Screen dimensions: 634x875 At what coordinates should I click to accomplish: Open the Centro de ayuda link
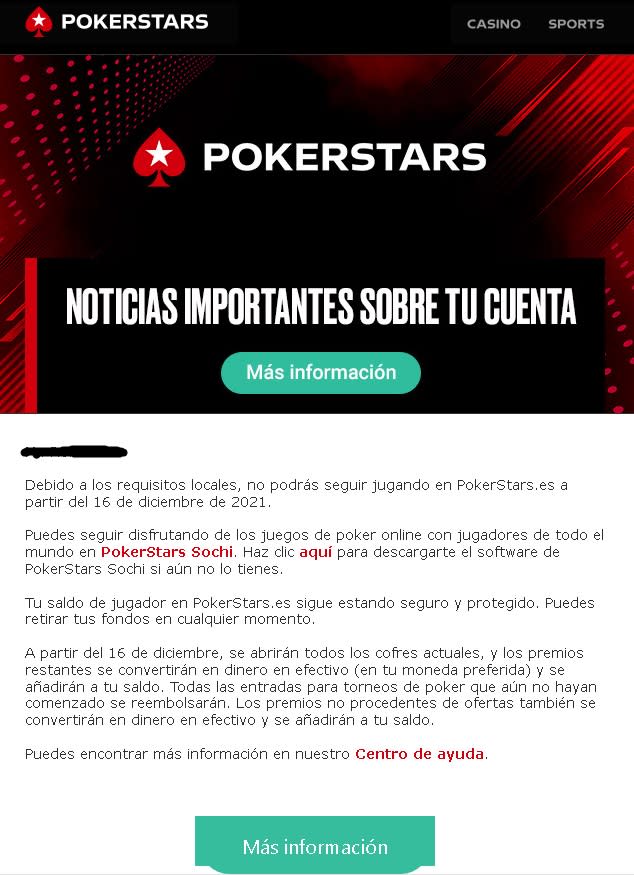(420, 754)
